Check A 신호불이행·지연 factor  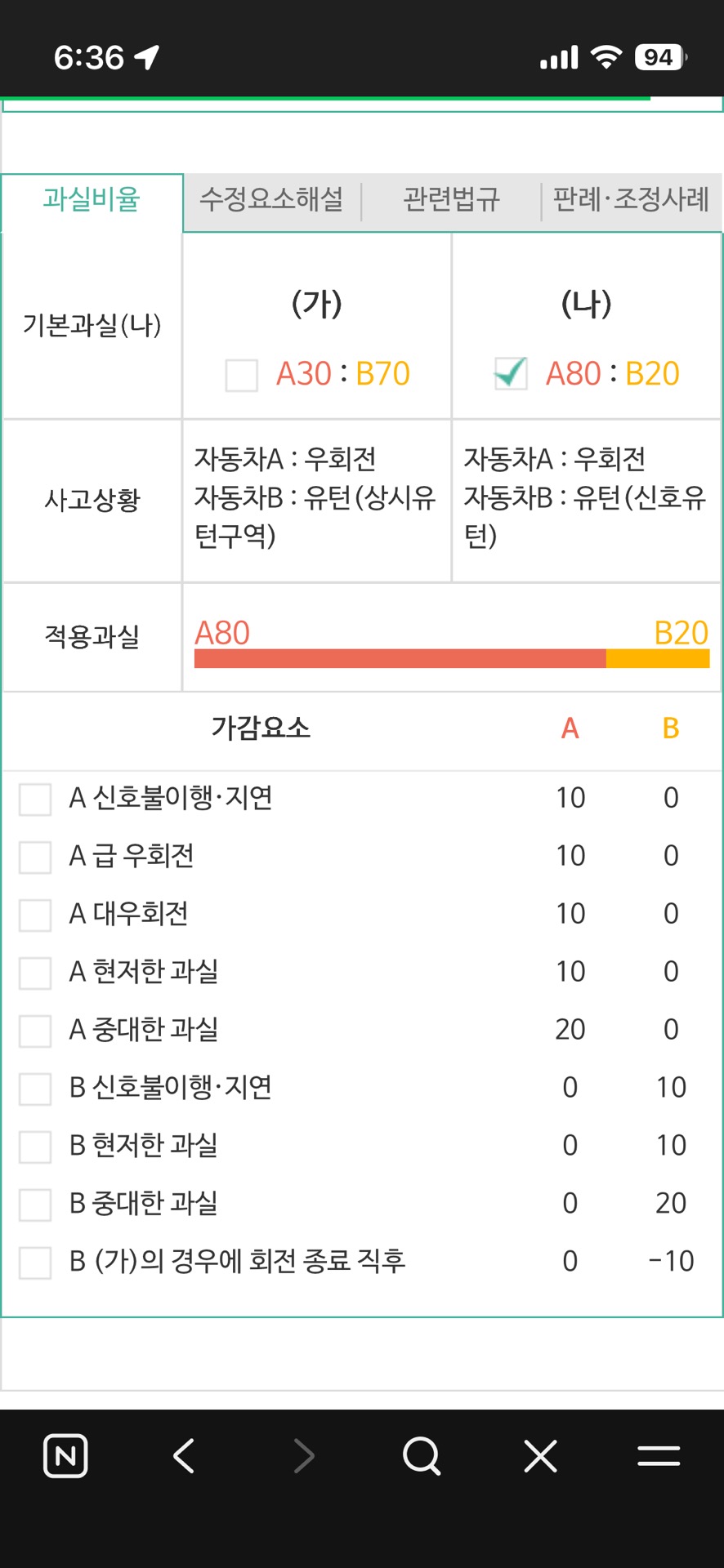(x=35, y=799)
